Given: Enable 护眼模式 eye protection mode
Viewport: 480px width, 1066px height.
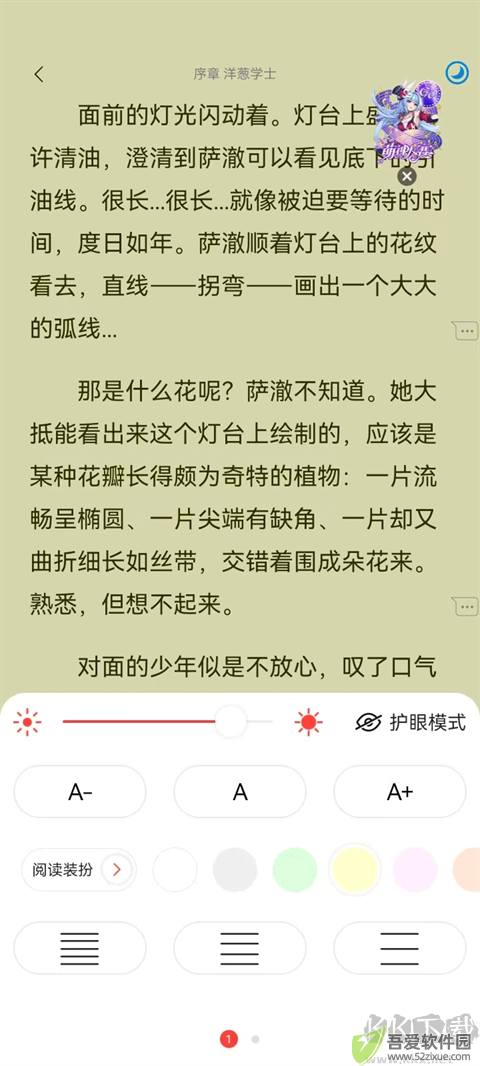Looking at the screenshot, I should 411,722.
